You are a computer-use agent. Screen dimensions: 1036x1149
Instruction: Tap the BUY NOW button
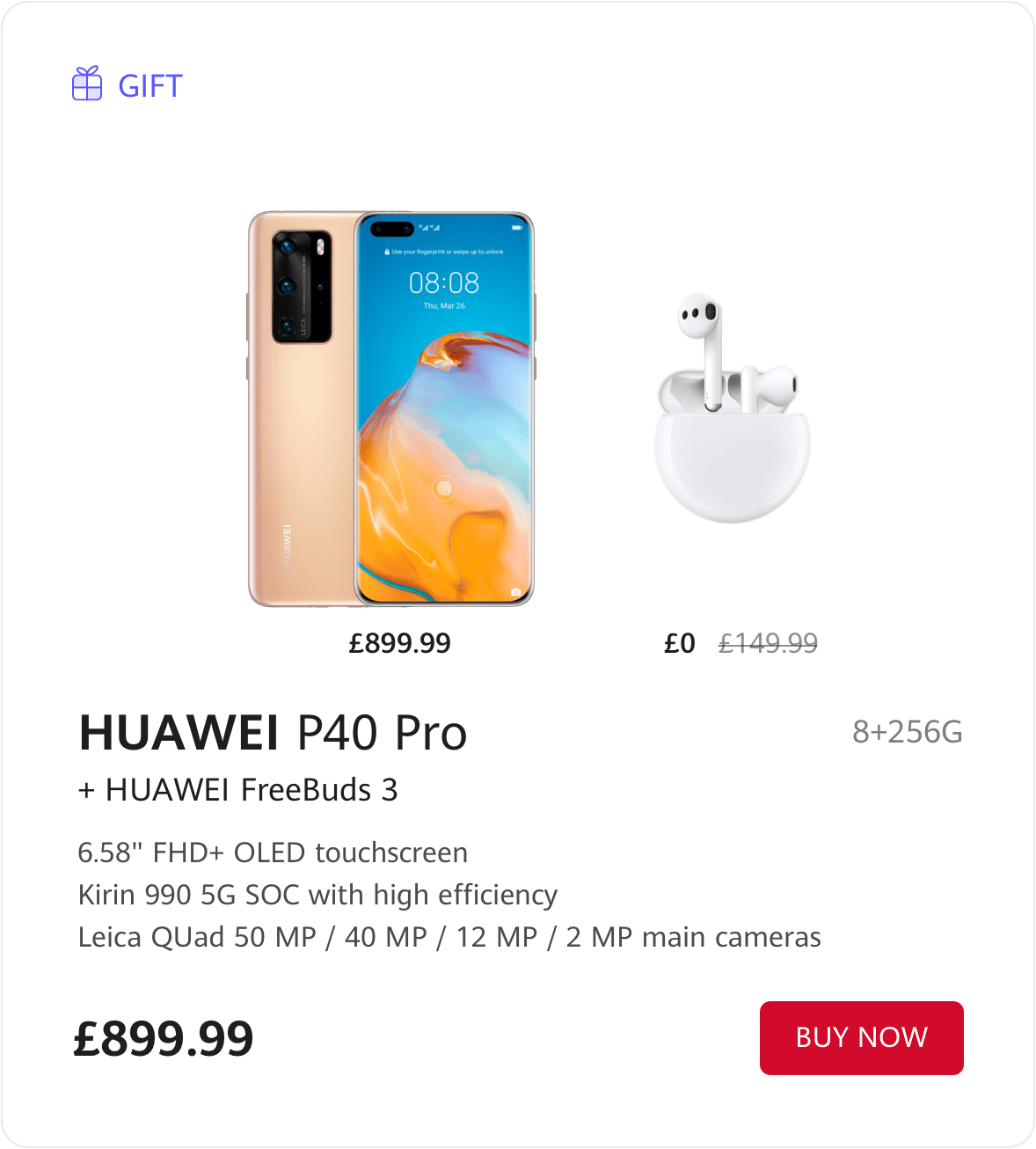click(861, 1037)
